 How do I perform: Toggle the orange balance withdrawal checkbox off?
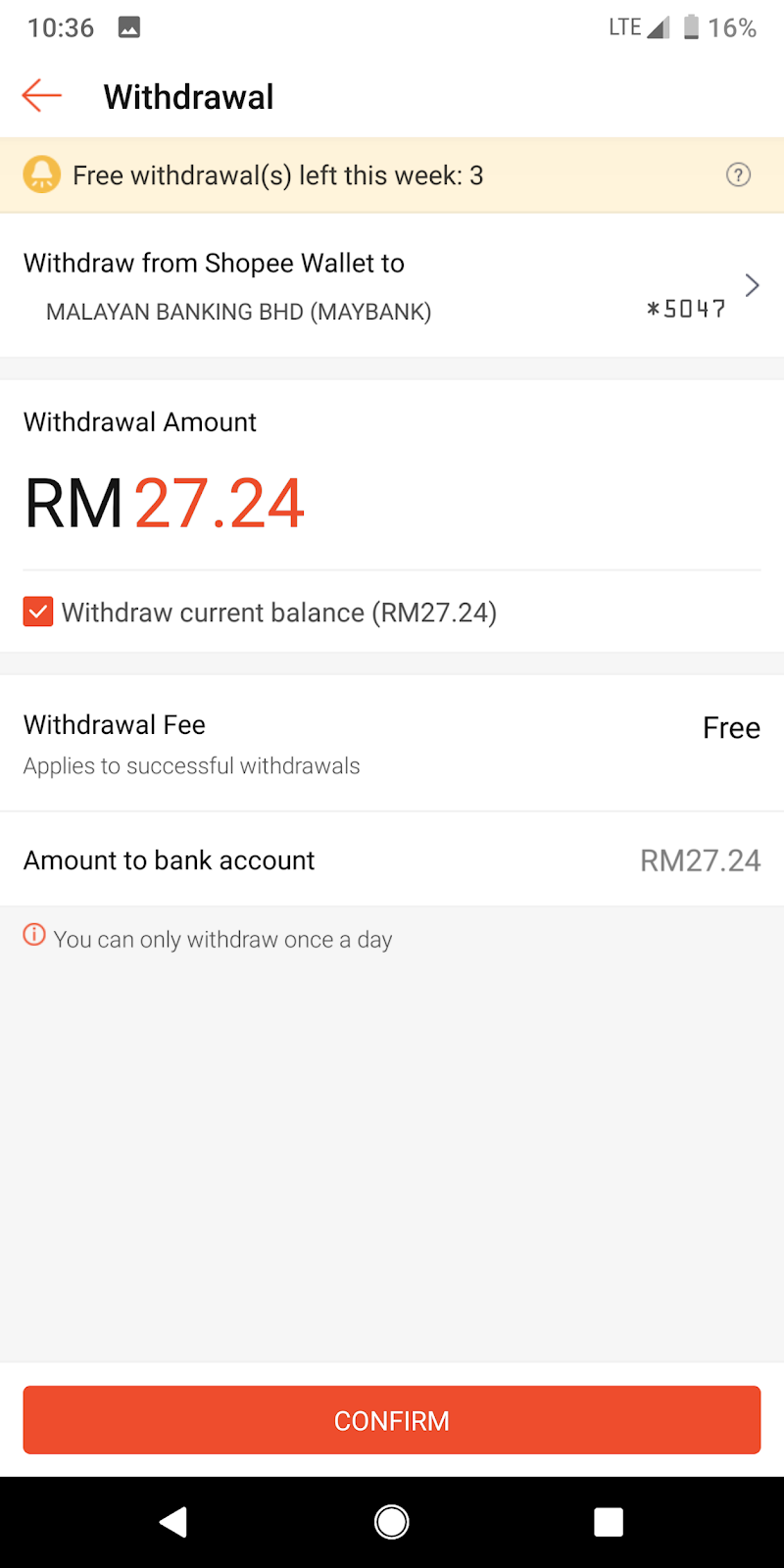point(38,611)
